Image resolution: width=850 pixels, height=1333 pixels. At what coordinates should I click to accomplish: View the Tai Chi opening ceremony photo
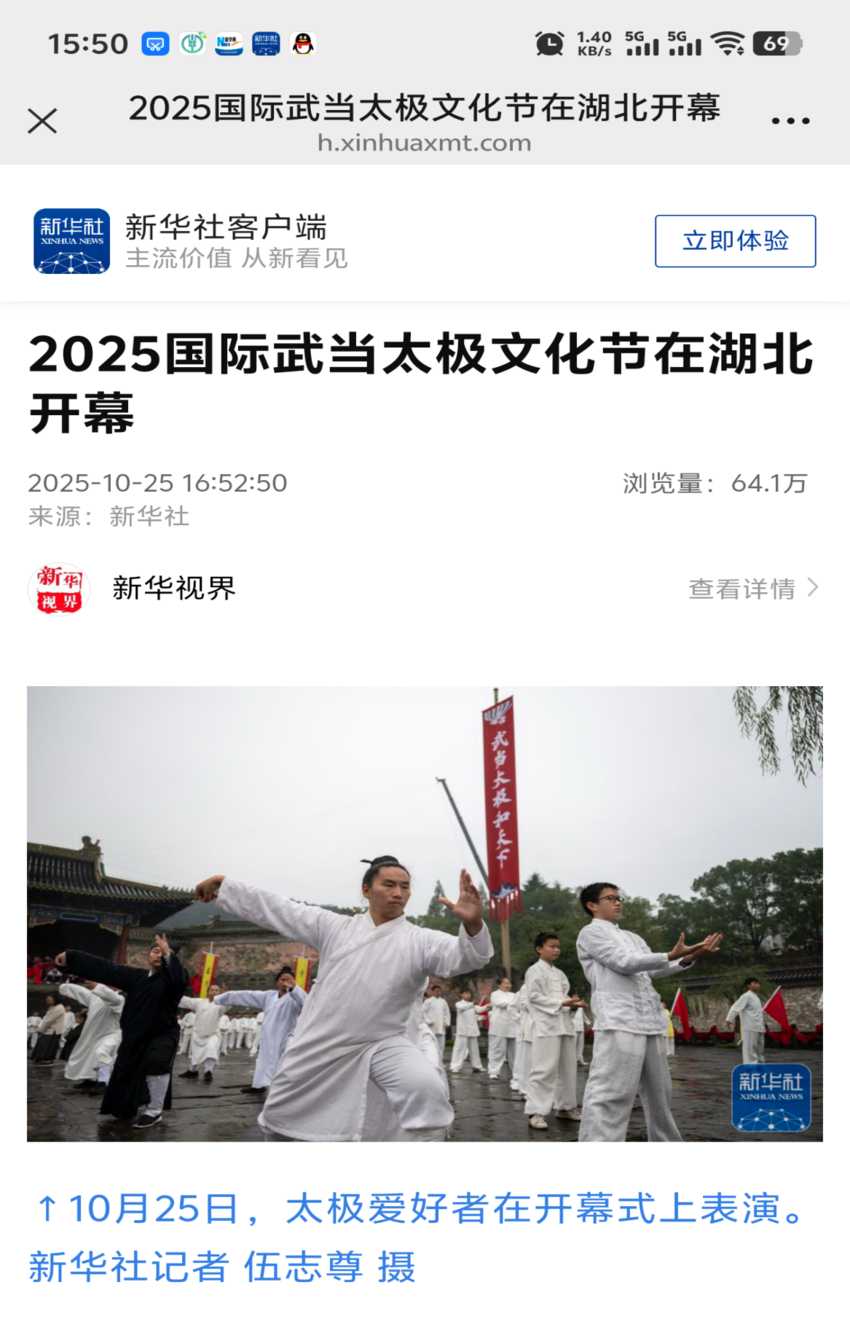point(424,913)
